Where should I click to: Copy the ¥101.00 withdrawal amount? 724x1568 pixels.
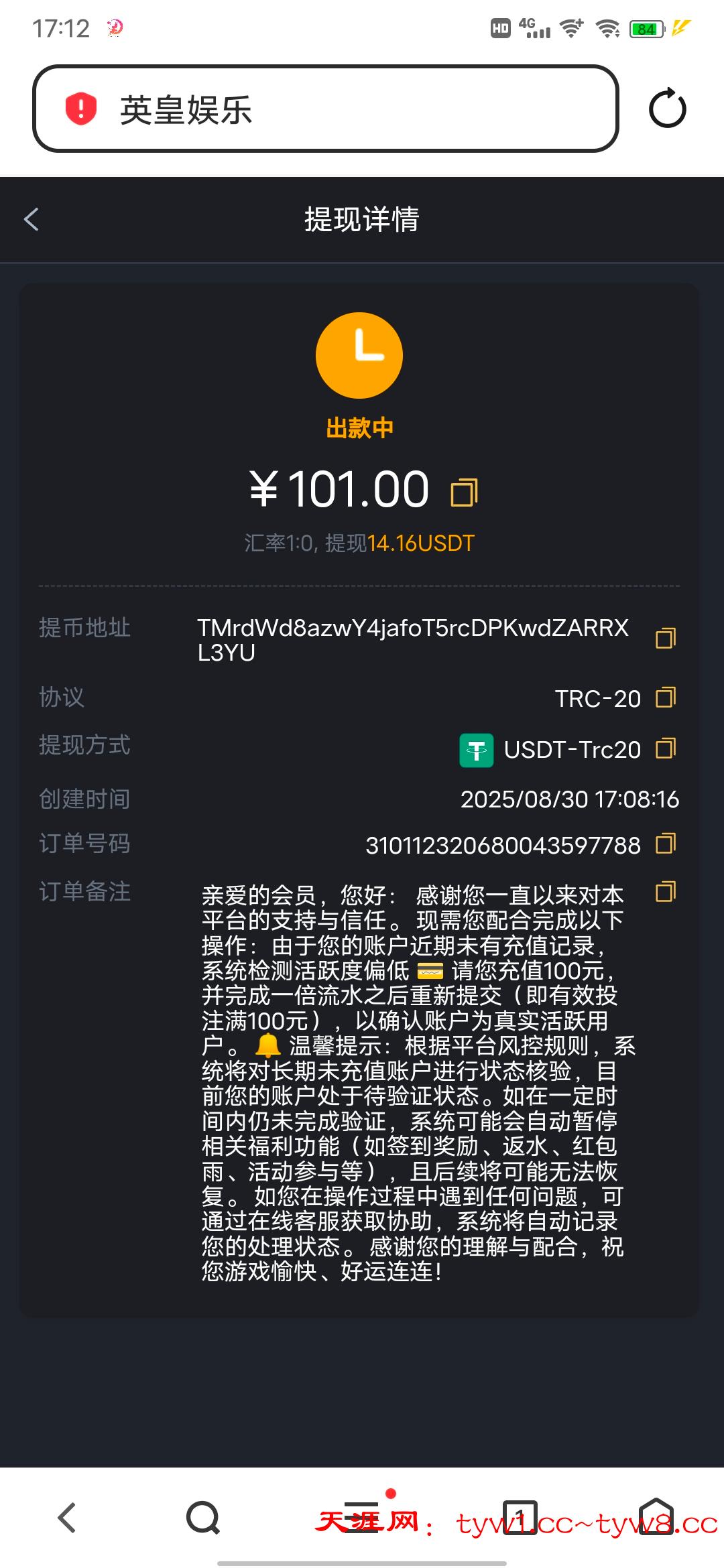tap(464, 492)
